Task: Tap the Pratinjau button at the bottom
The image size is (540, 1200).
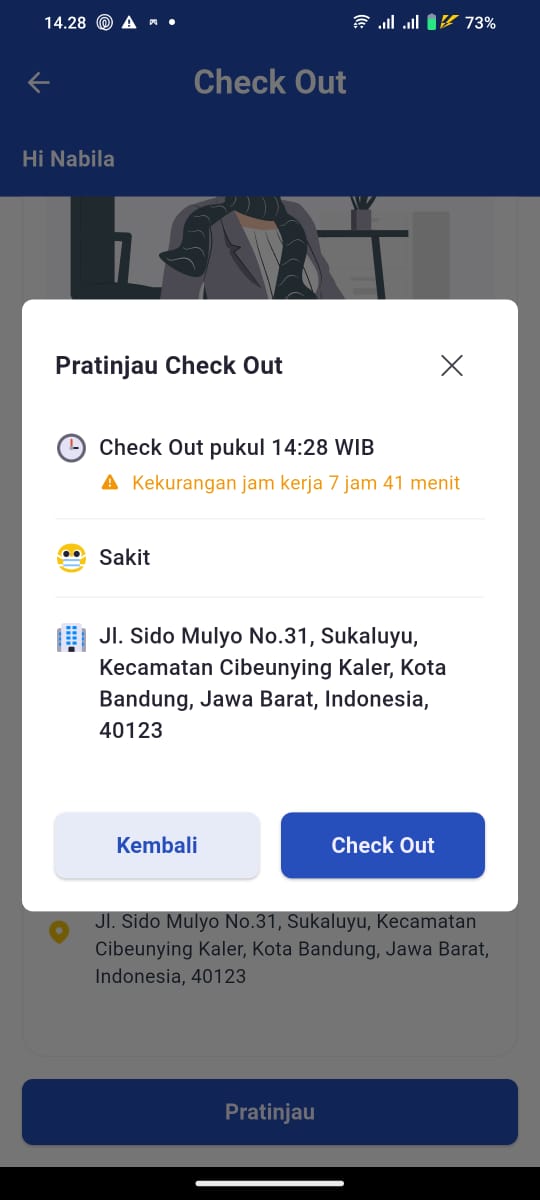Action: coord(270,1112)
